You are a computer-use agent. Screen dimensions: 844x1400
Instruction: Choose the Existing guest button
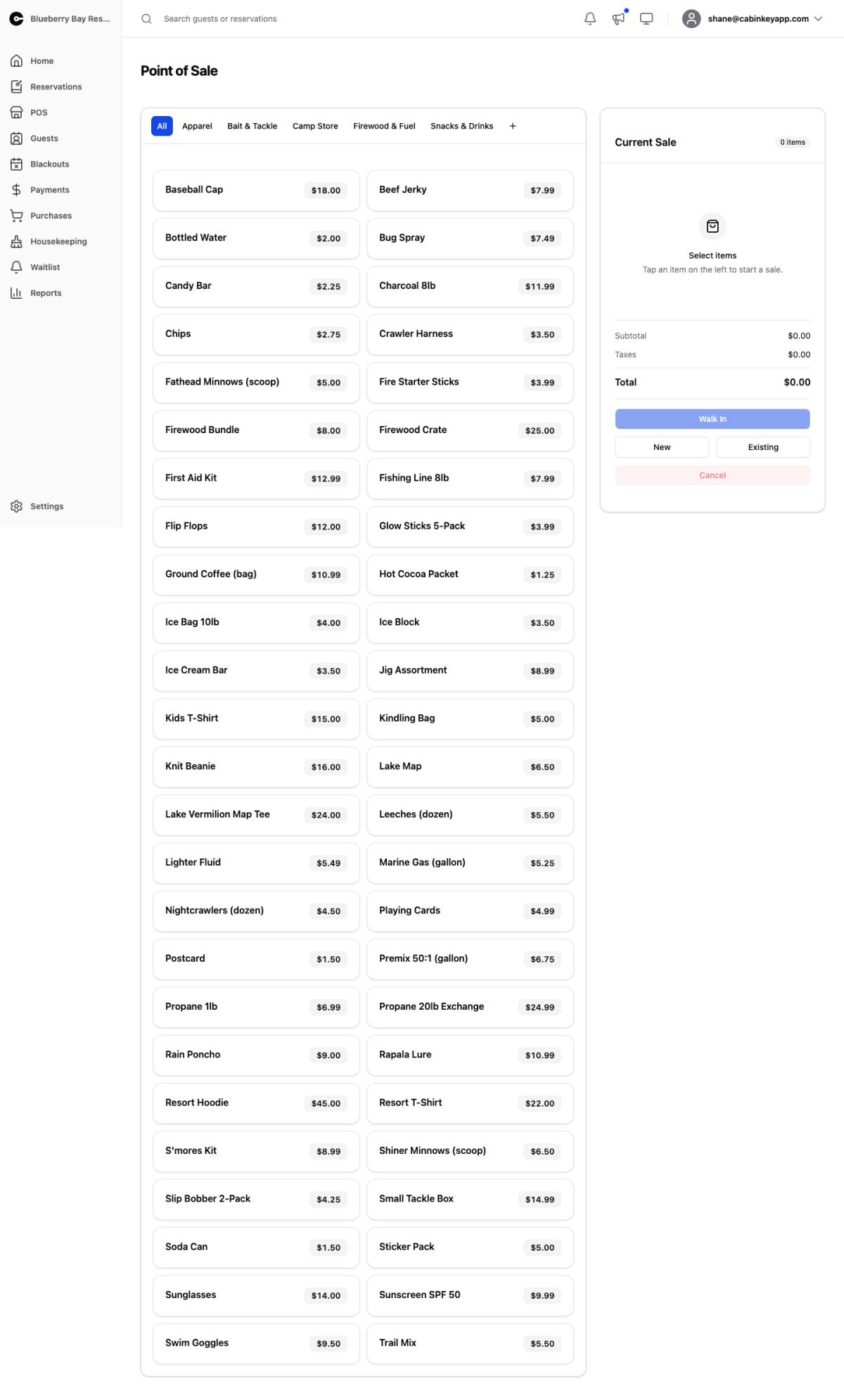[x=763, y=447]
